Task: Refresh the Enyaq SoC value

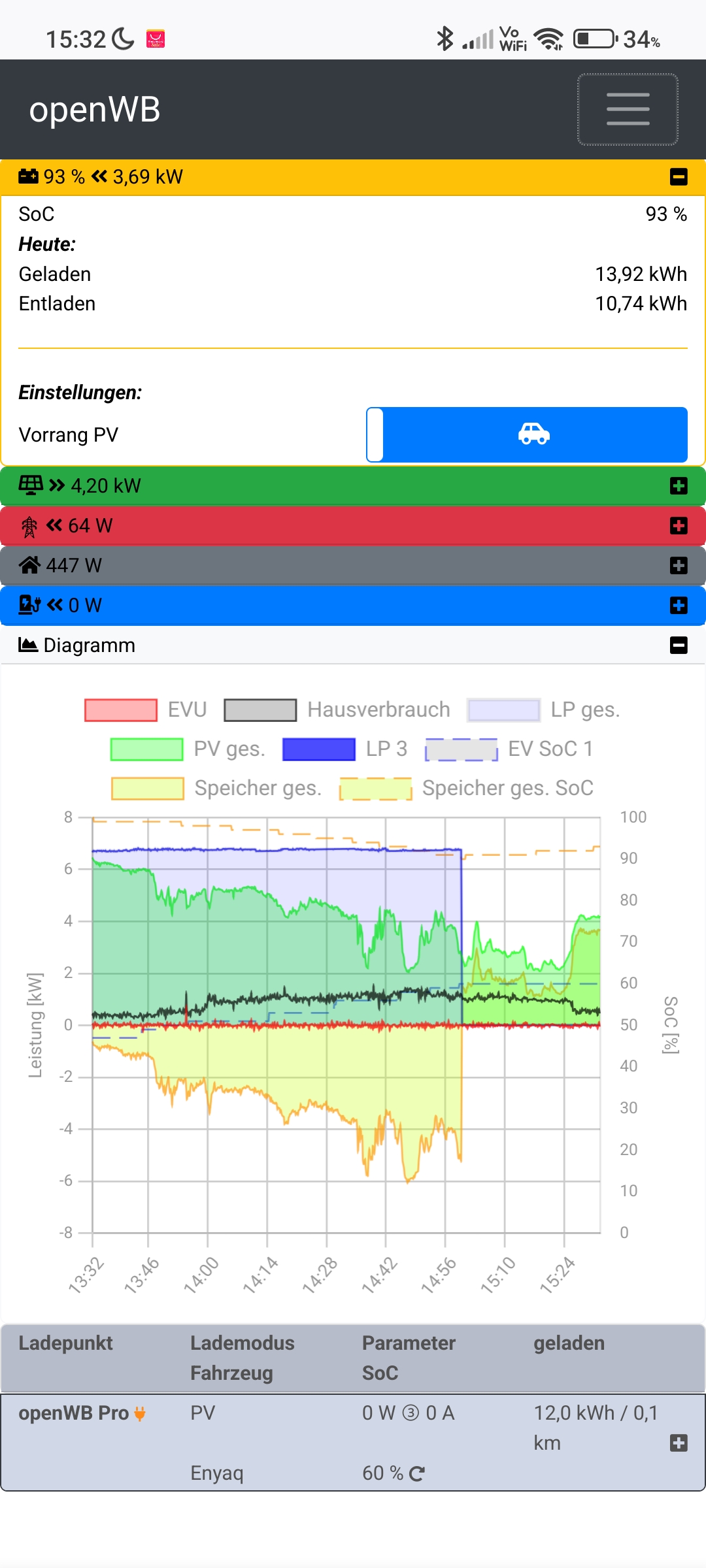Action: coord(416,1473)
